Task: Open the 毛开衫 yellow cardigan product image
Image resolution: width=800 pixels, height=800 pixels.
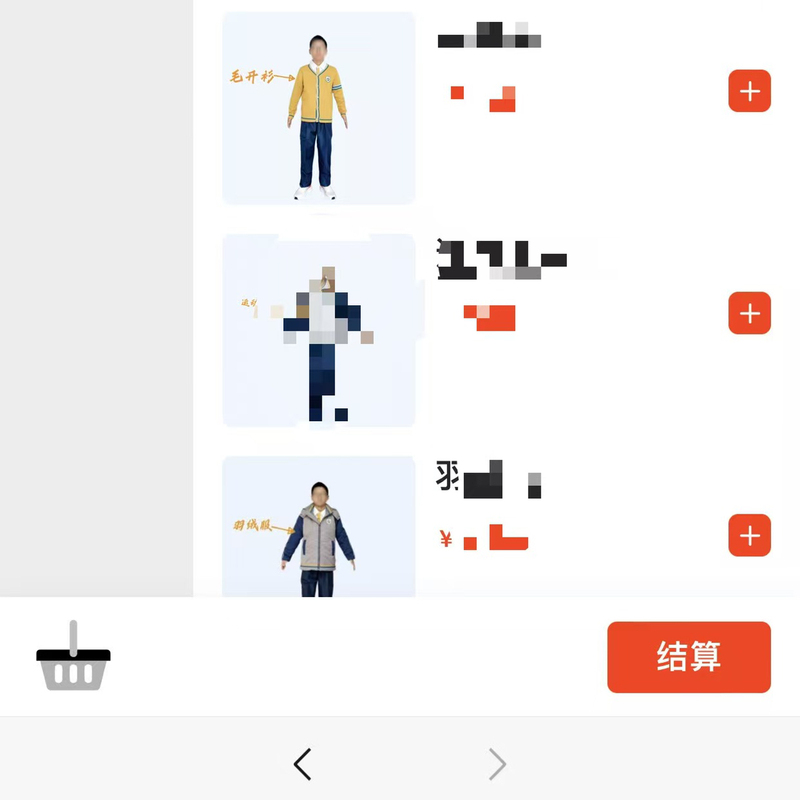Action: (x=318, y=108)
